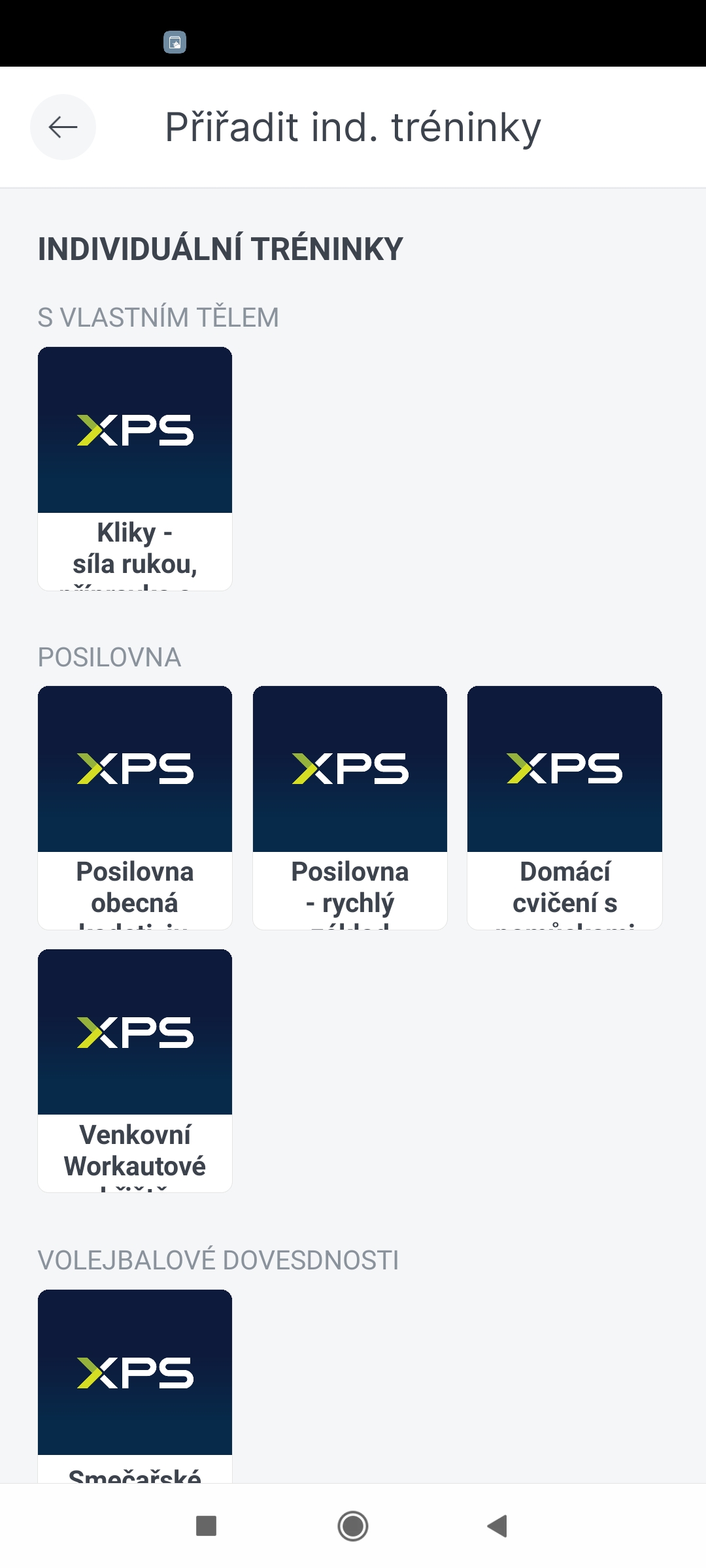Tap the system home button
The image size is (706, 1568).
pos(353,1526)
